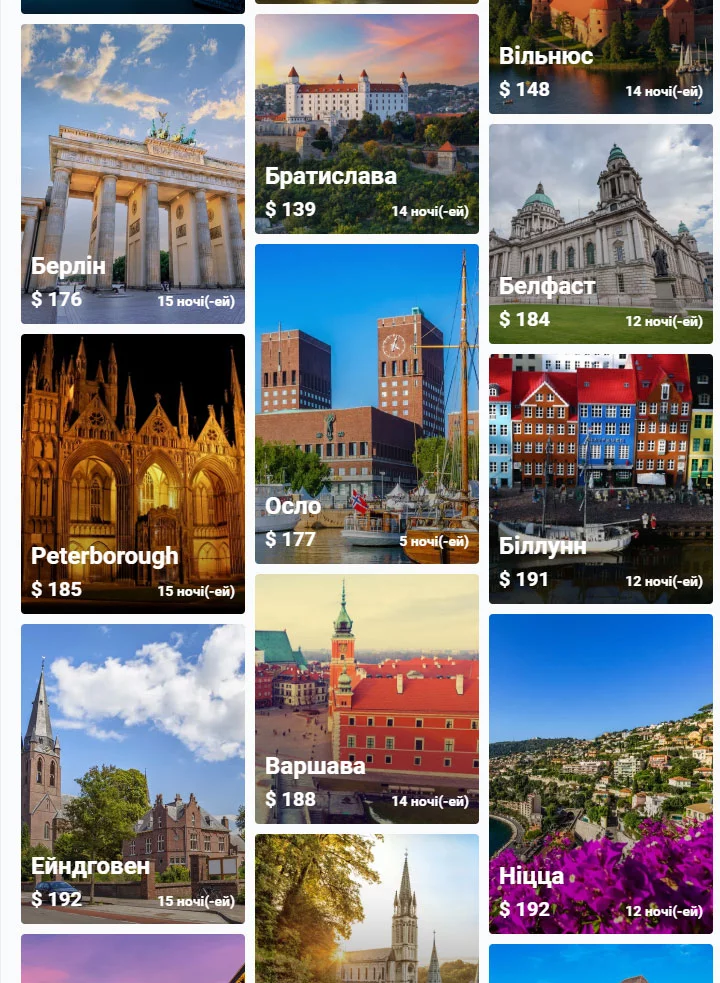Screen dimensions: 720x983
Task: Open the Peterborough destination card
Action: pos(133,473)
